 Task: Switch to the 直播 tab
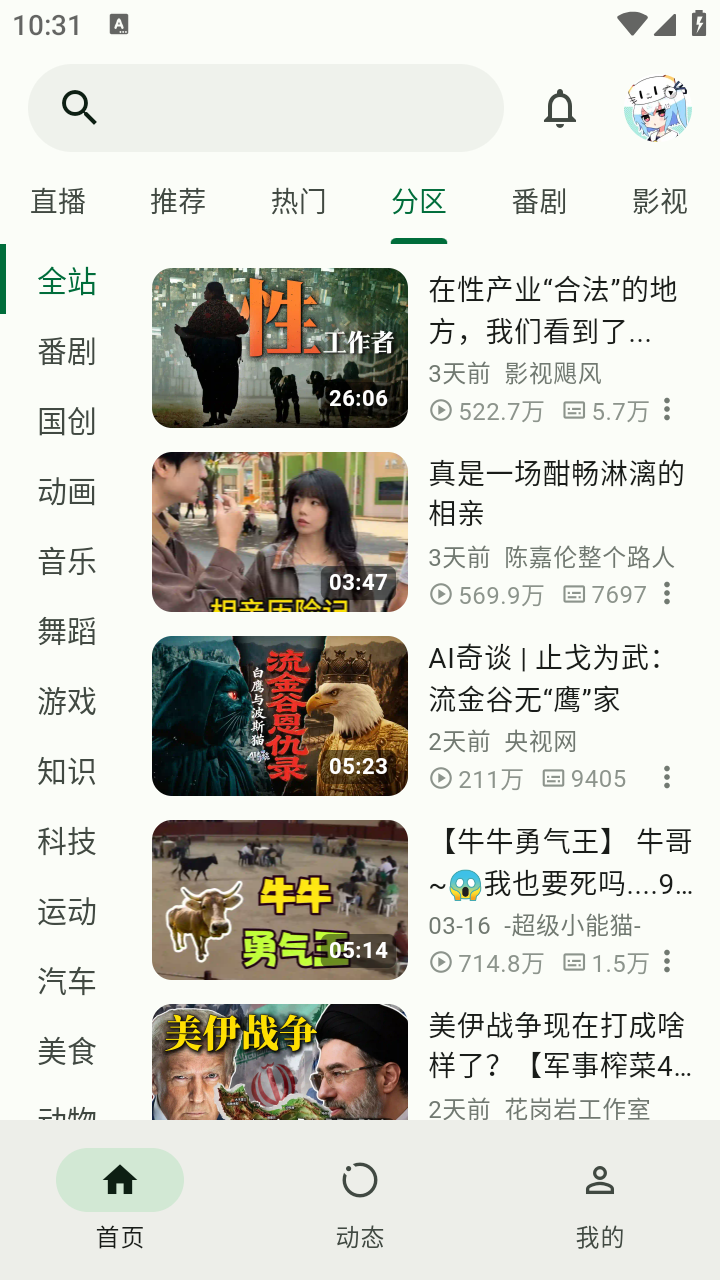pyautogui.click(x=58, y=202)
